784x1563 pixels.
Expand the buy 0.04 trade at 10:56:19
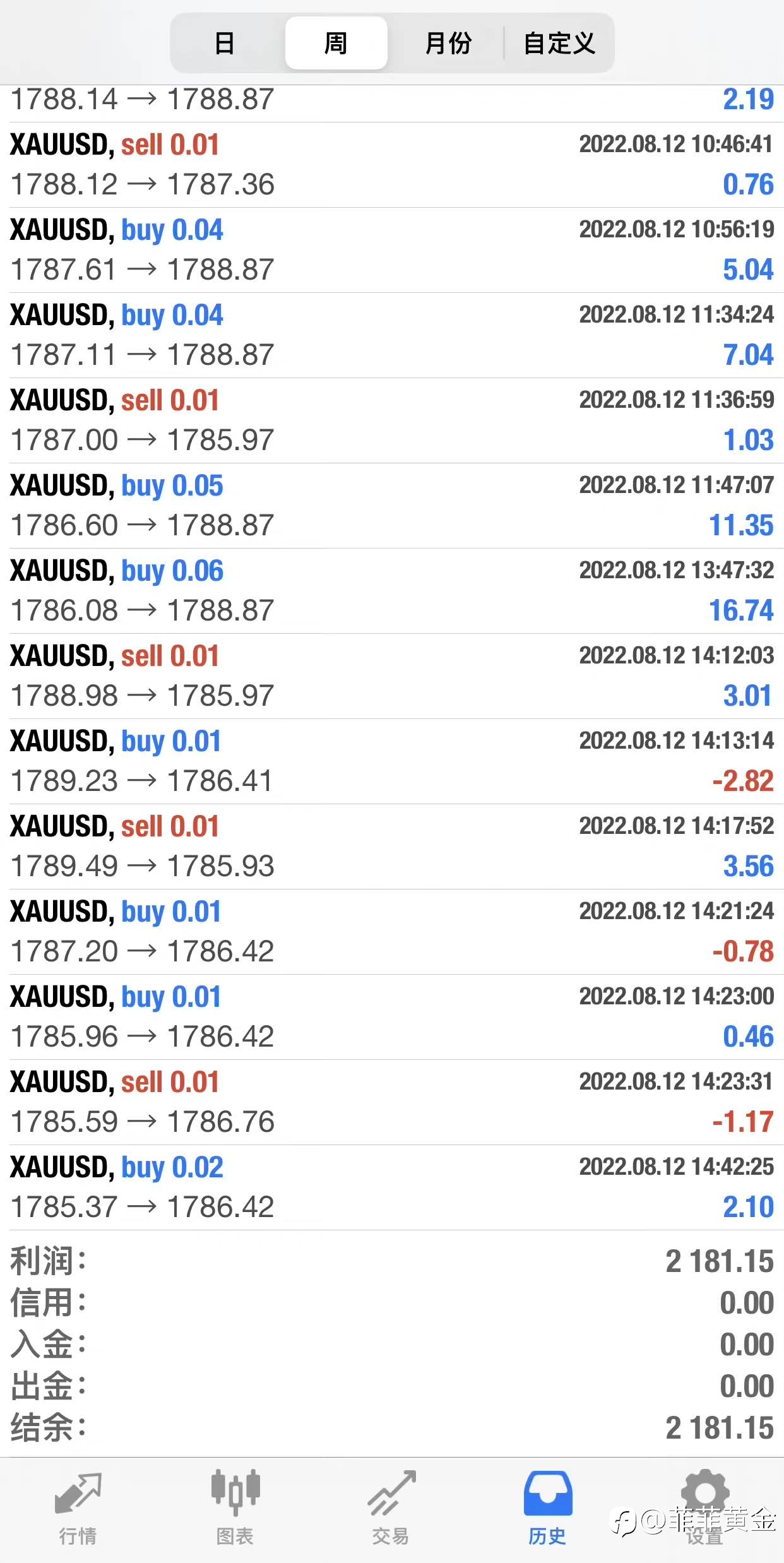tap(392, 250)
